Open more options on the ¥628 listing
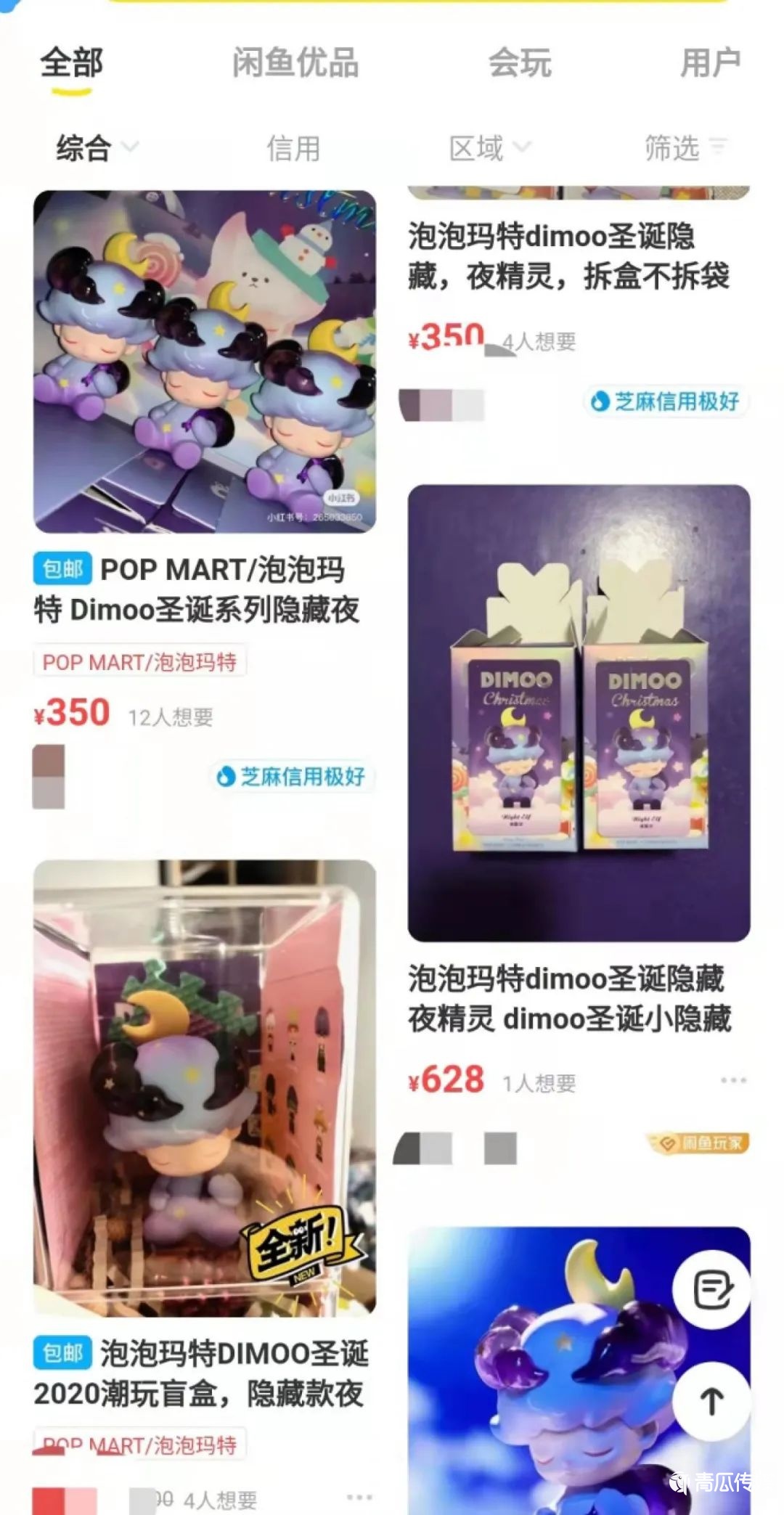The image size is (784, 1515). [733, 1080]
